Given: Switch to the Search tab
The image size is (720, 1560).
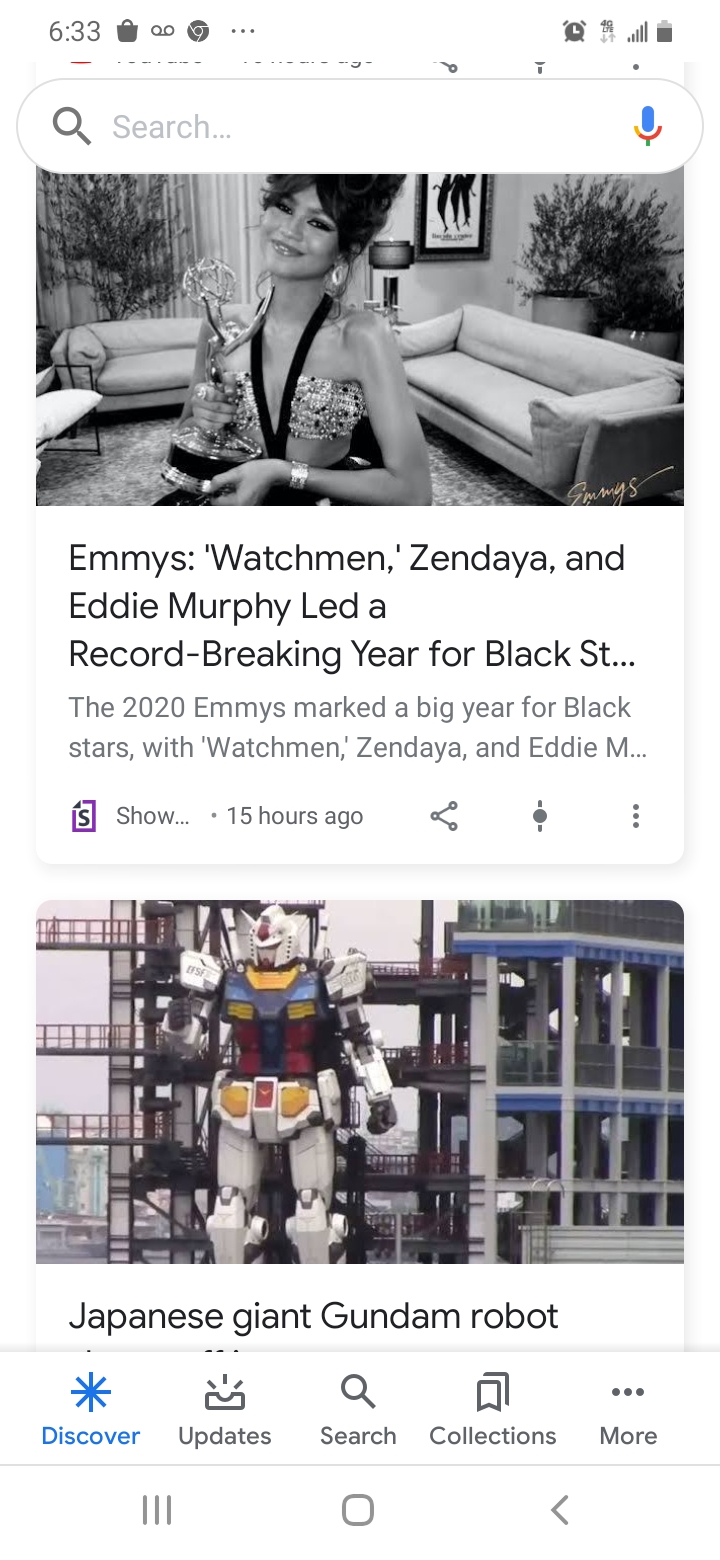Looking at the screenshot, I should (x=358, y=1410).
